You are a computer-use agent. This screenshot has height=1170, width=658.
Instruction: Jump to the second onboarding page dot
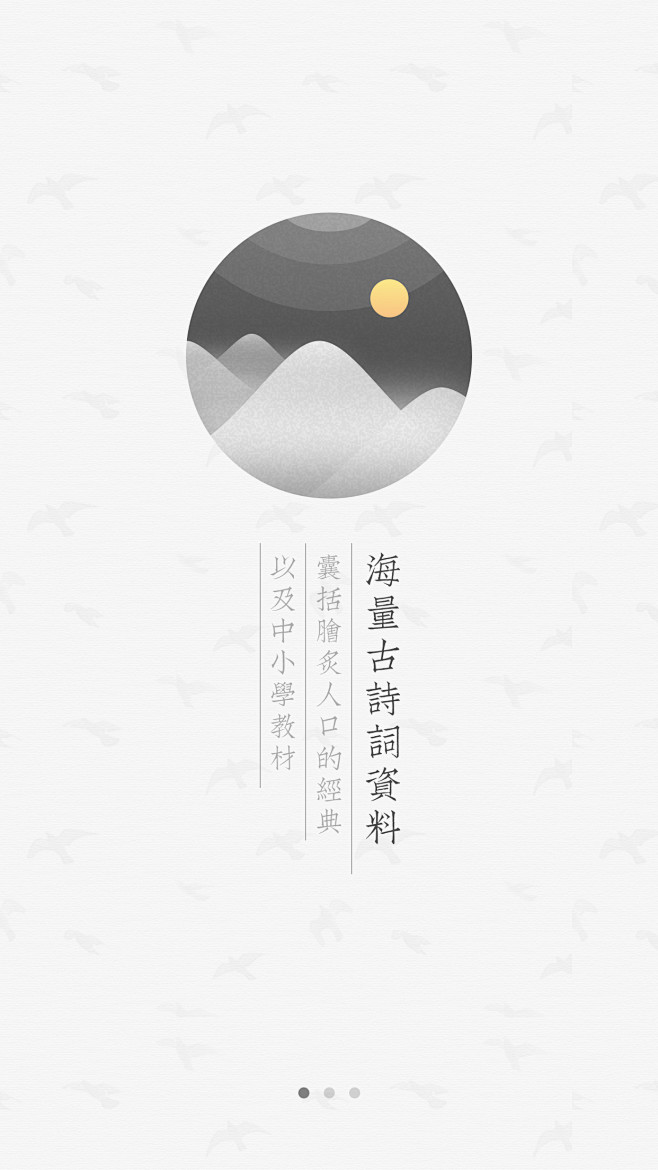(329, 1093)
